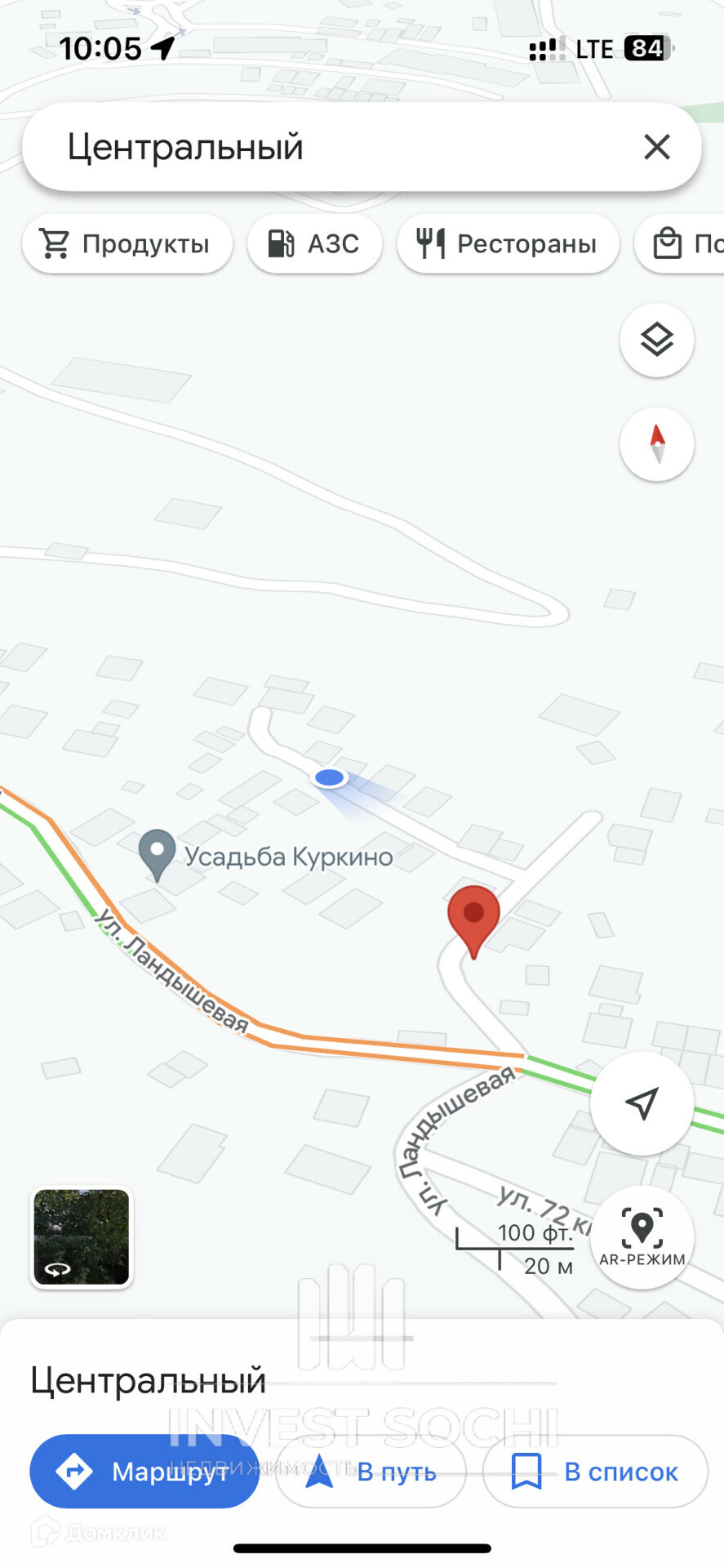This screenshot has height=1568, width=724.
Task: Open the Усадьба Куркино place marker
Action: point(157,853)
